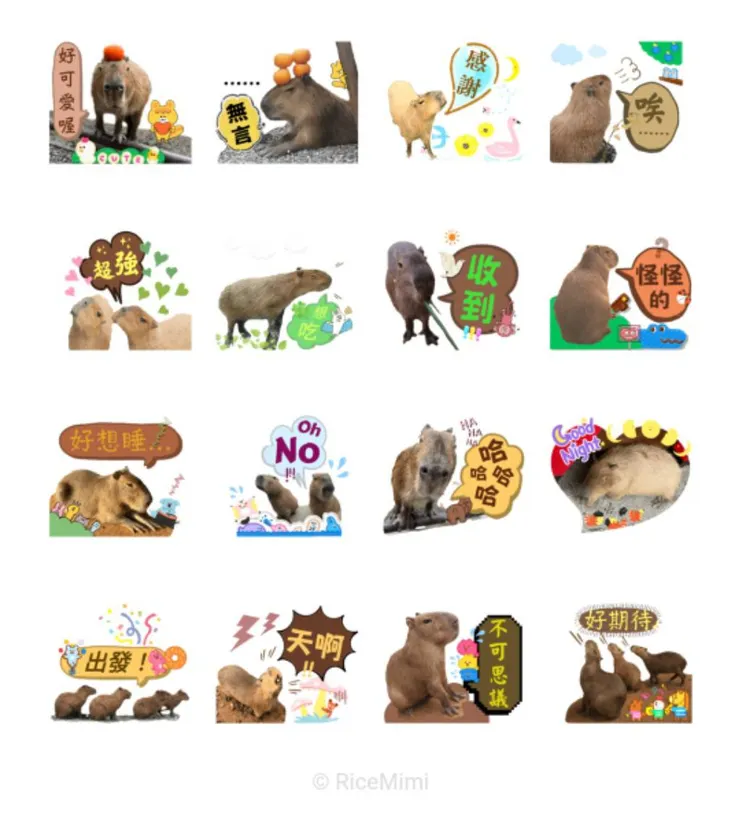Open the 天啊 sticker

287,663
